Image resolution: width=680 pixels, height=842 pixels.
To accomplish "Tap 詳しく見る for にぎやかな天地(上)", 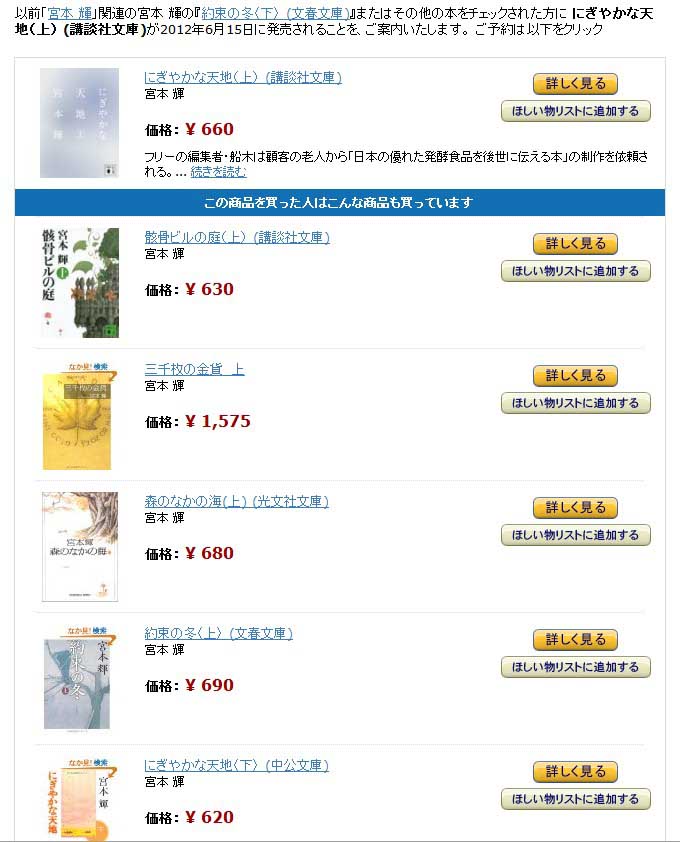I will [574, 84].
